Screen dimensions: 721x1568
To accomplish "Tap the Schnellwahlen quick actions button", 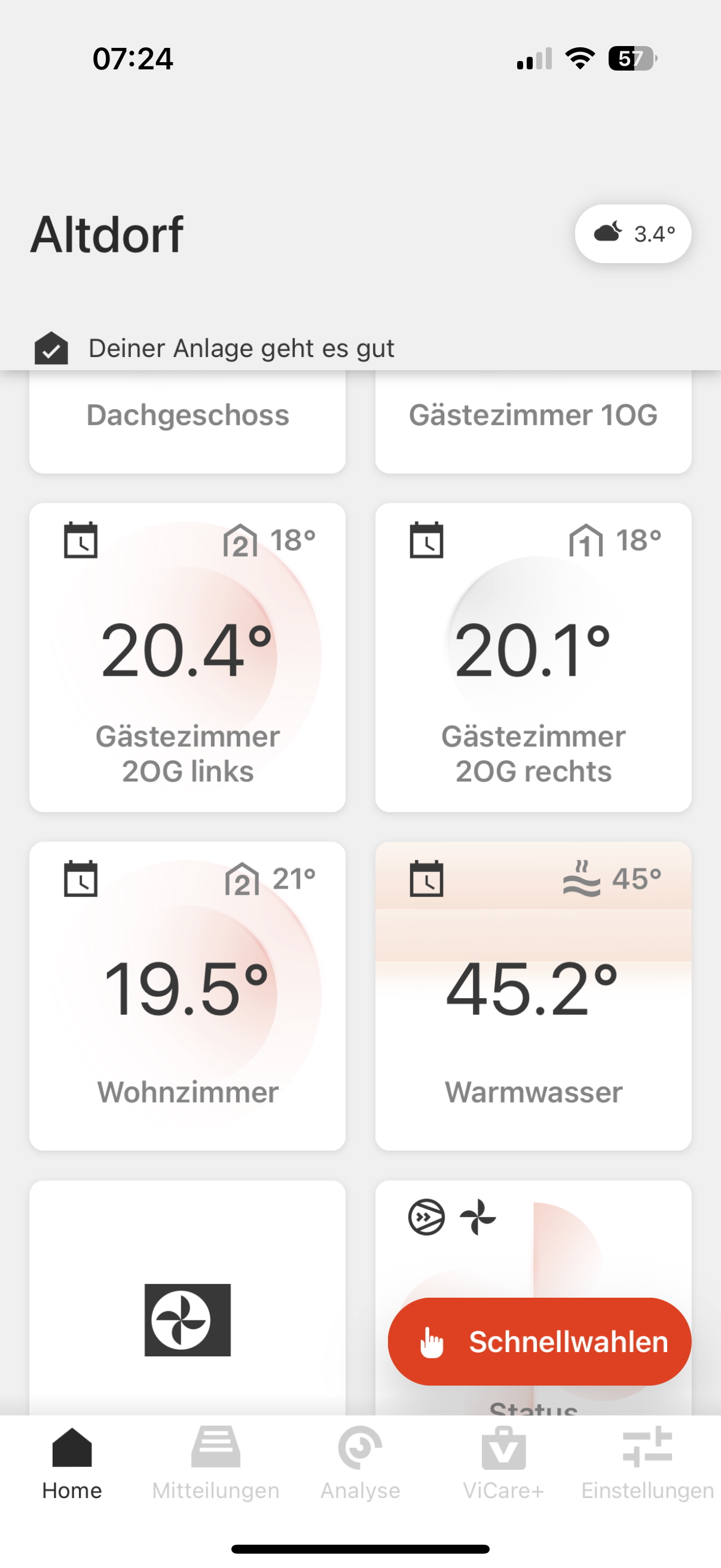I will (x=539, y=1341).
